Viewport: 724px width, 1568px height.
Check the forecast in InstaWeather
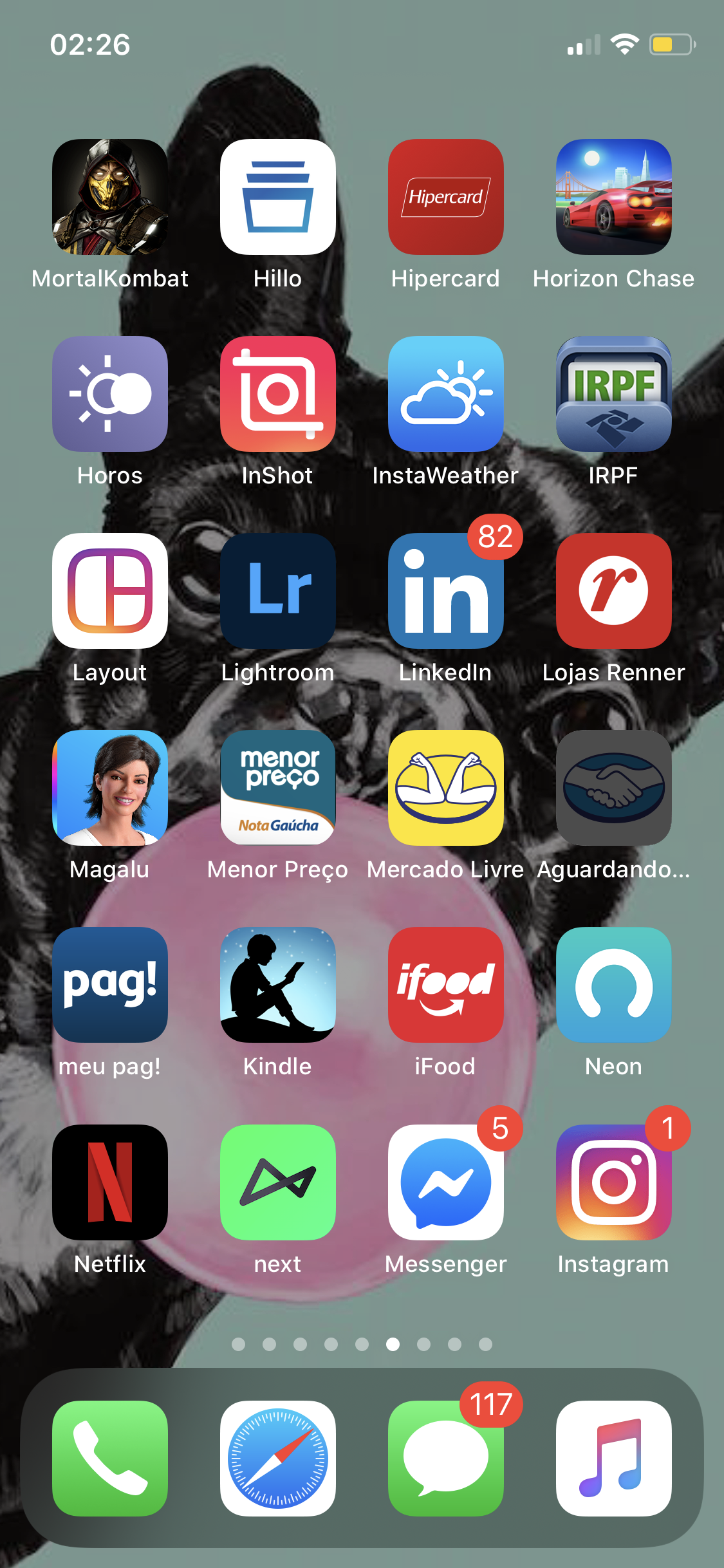[445, 395]
